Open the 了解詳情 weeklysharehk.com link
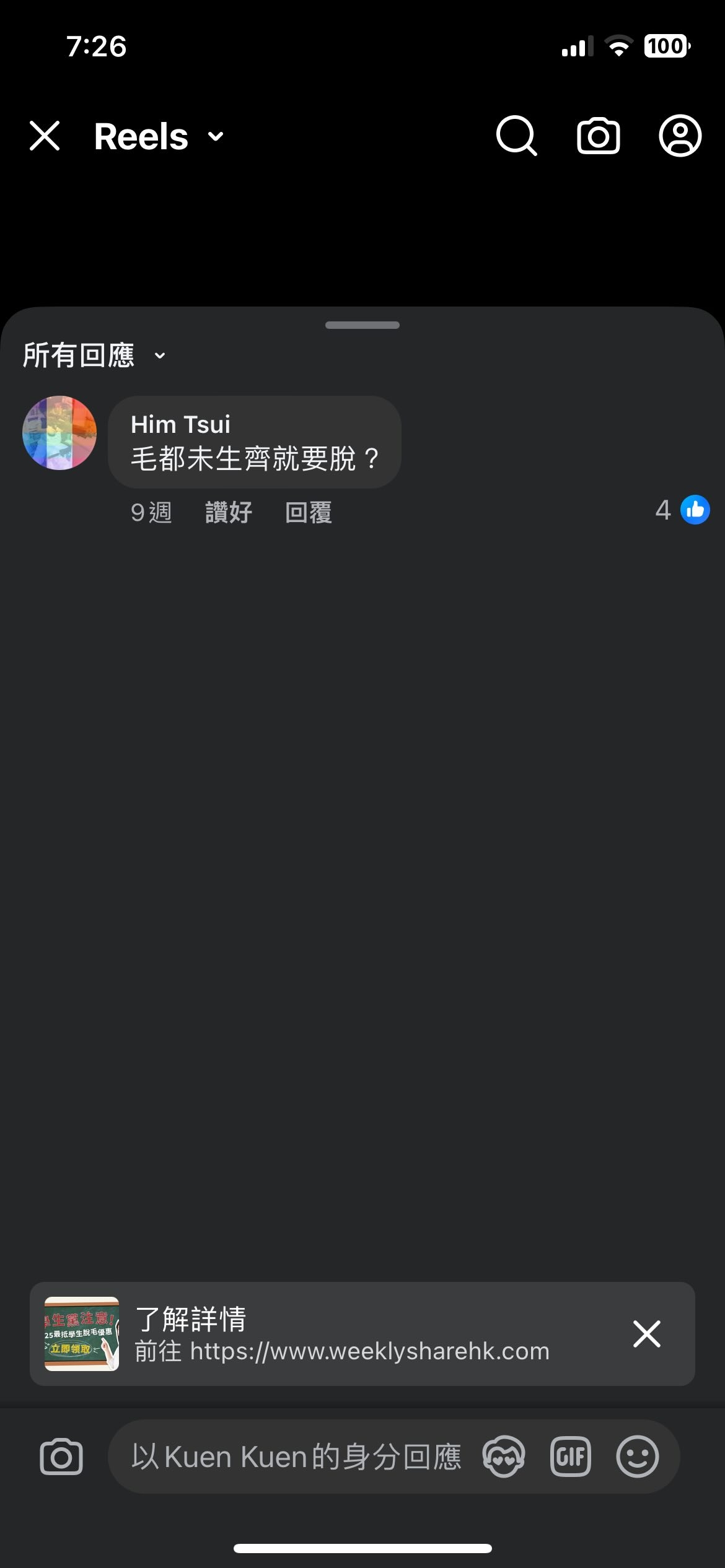The height and width of the screenshot is (1568, 725). coord(341,1335)
